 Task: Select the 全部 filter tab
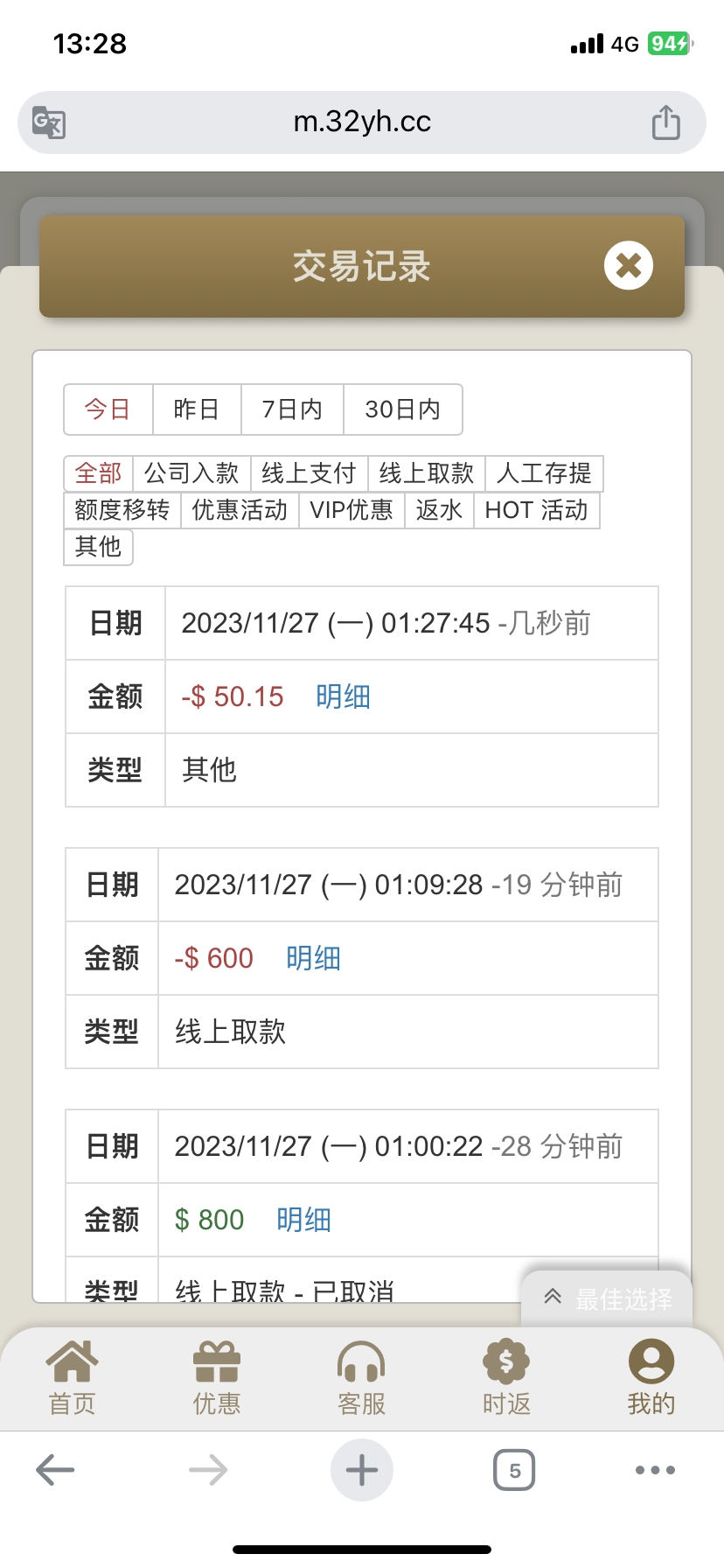[x=97, y=473]
